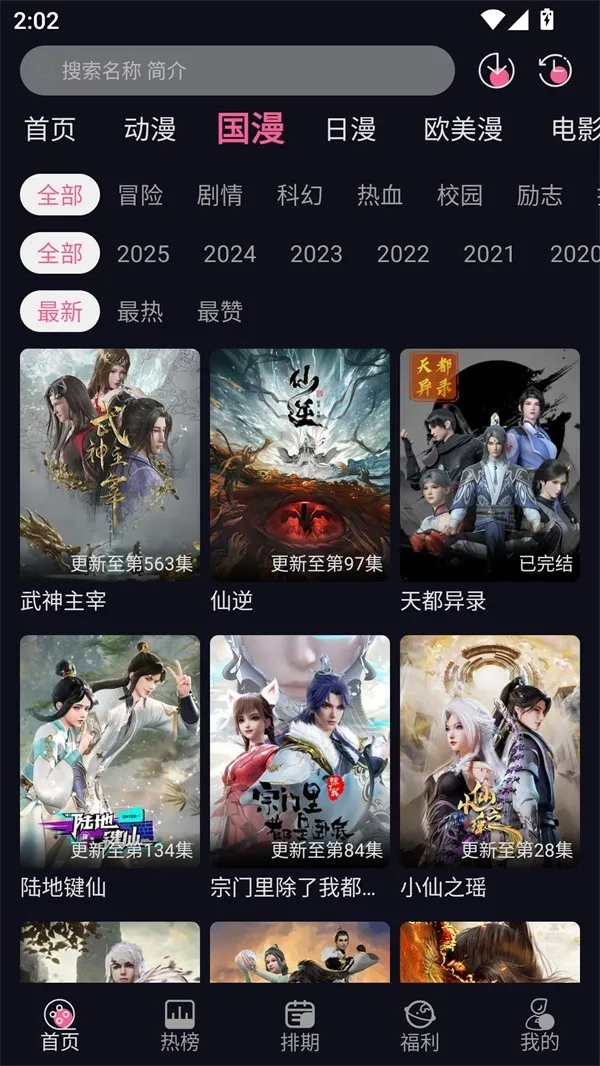600x1066 pixels.
Task: Switch to the 热榜 bottom tab
Action: click(180, 1026)
